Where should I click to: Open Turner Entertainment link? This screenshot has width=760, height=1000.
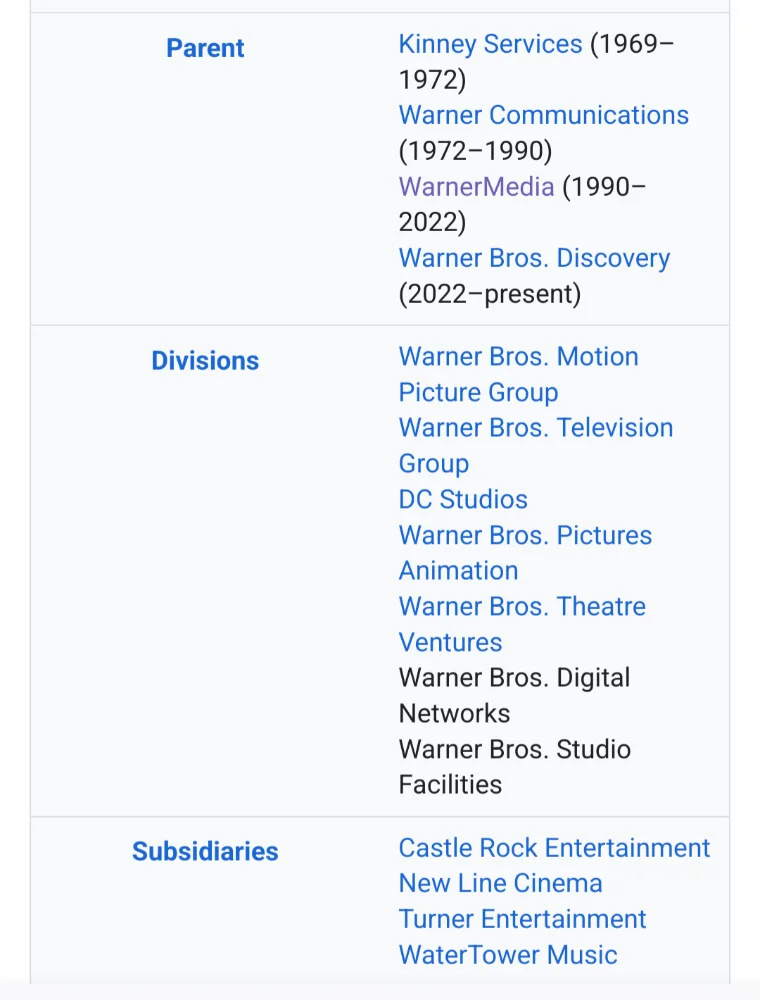522,919
